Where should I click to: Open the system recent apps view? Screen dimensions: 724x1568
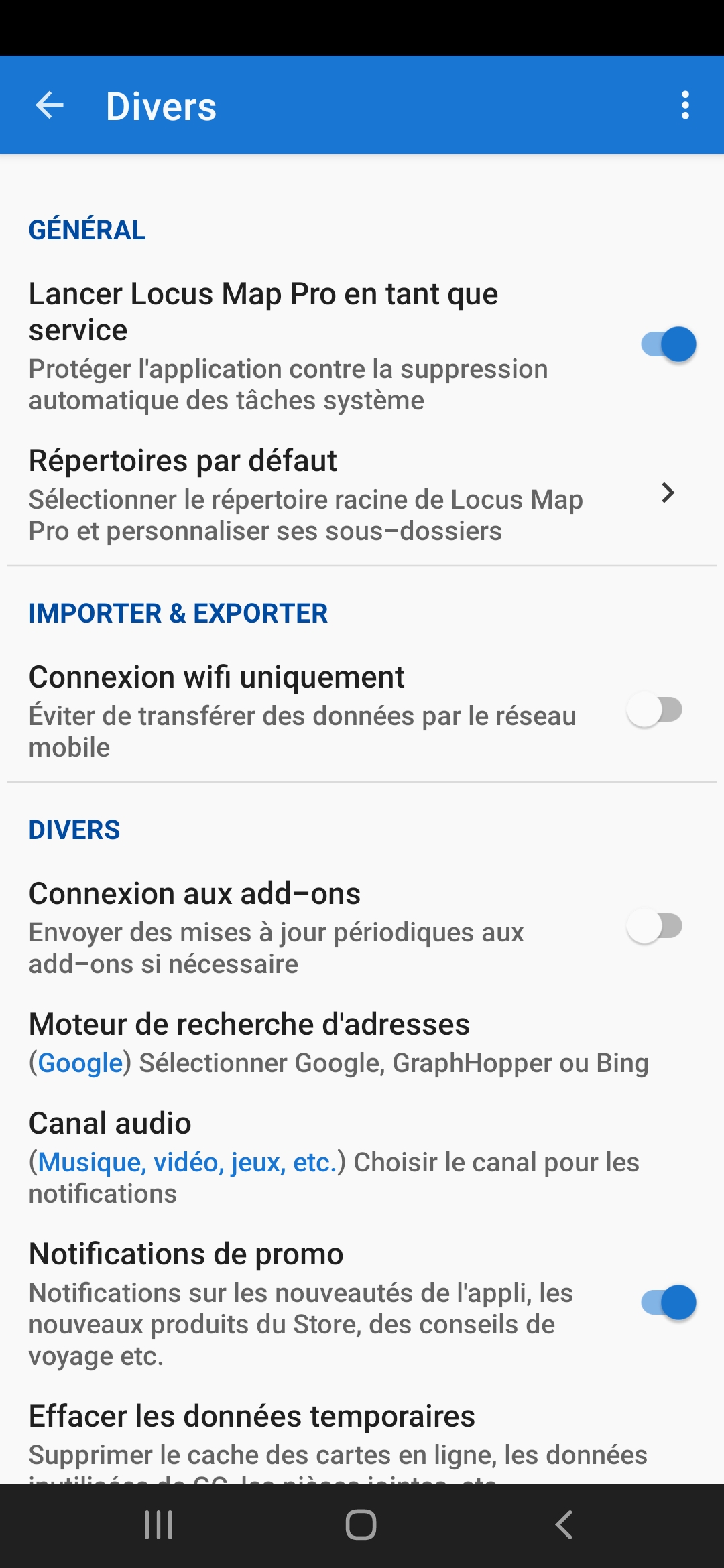(x=159, y=1525)
